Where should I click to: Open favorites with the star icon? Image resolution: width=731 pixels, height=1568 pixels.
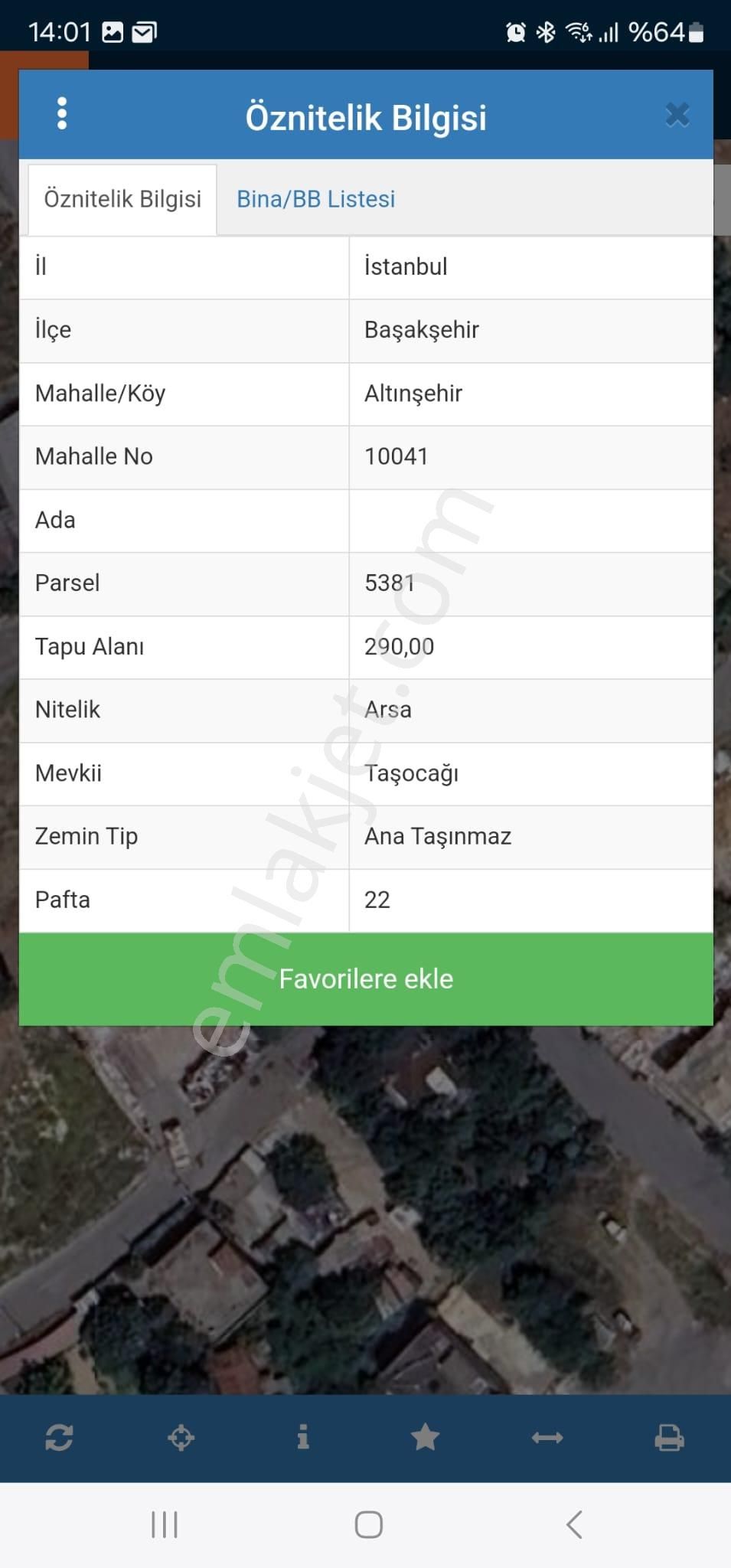click(x=425, y=1438)
